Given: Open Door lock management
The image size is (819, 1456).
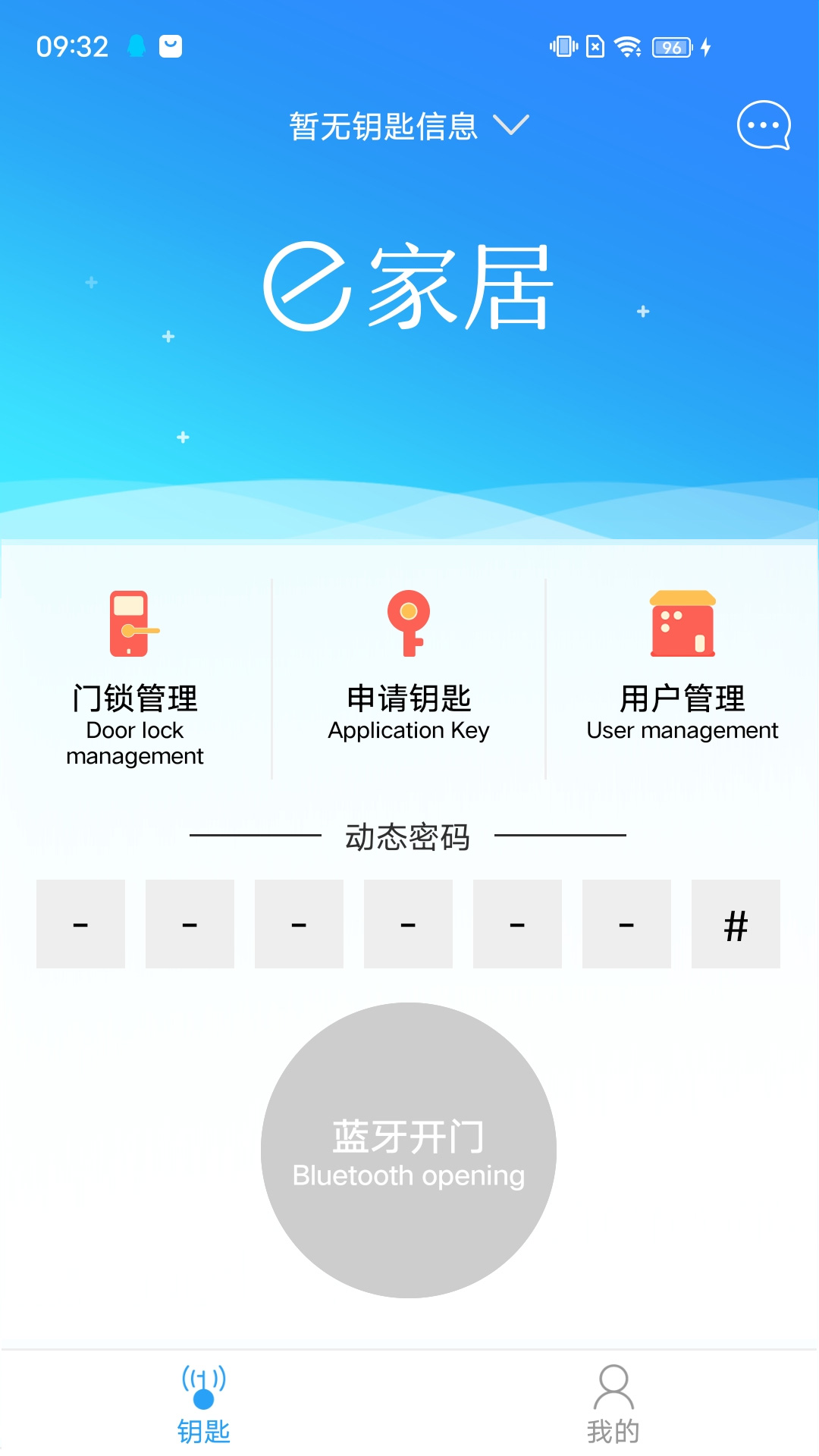Looking at the screenshot, I should (x=135, y=679).
